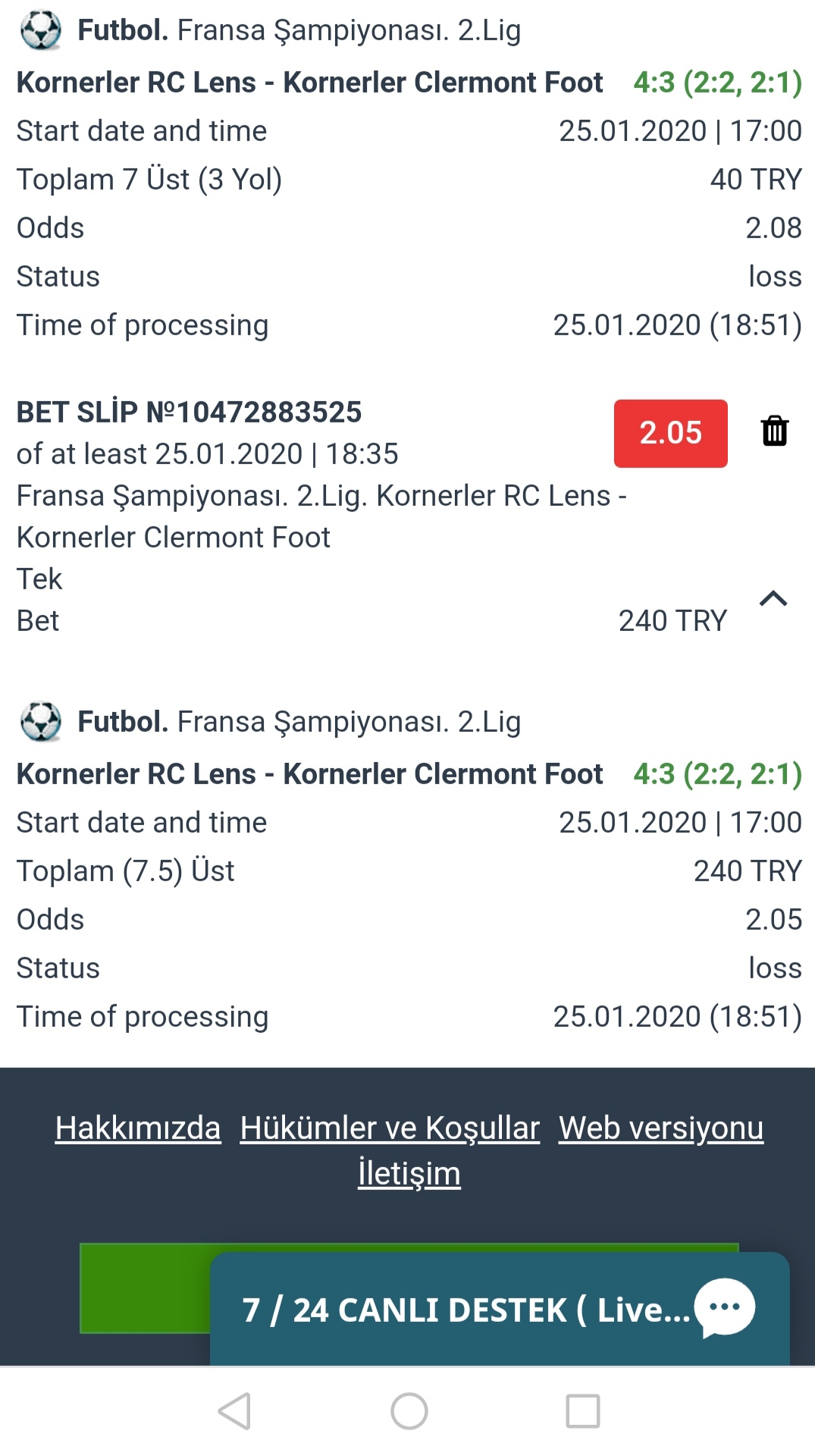Image resolution: width=815 pixels, height=1456 pixels.
Task: Go back using system back button
Action: 234,1411
